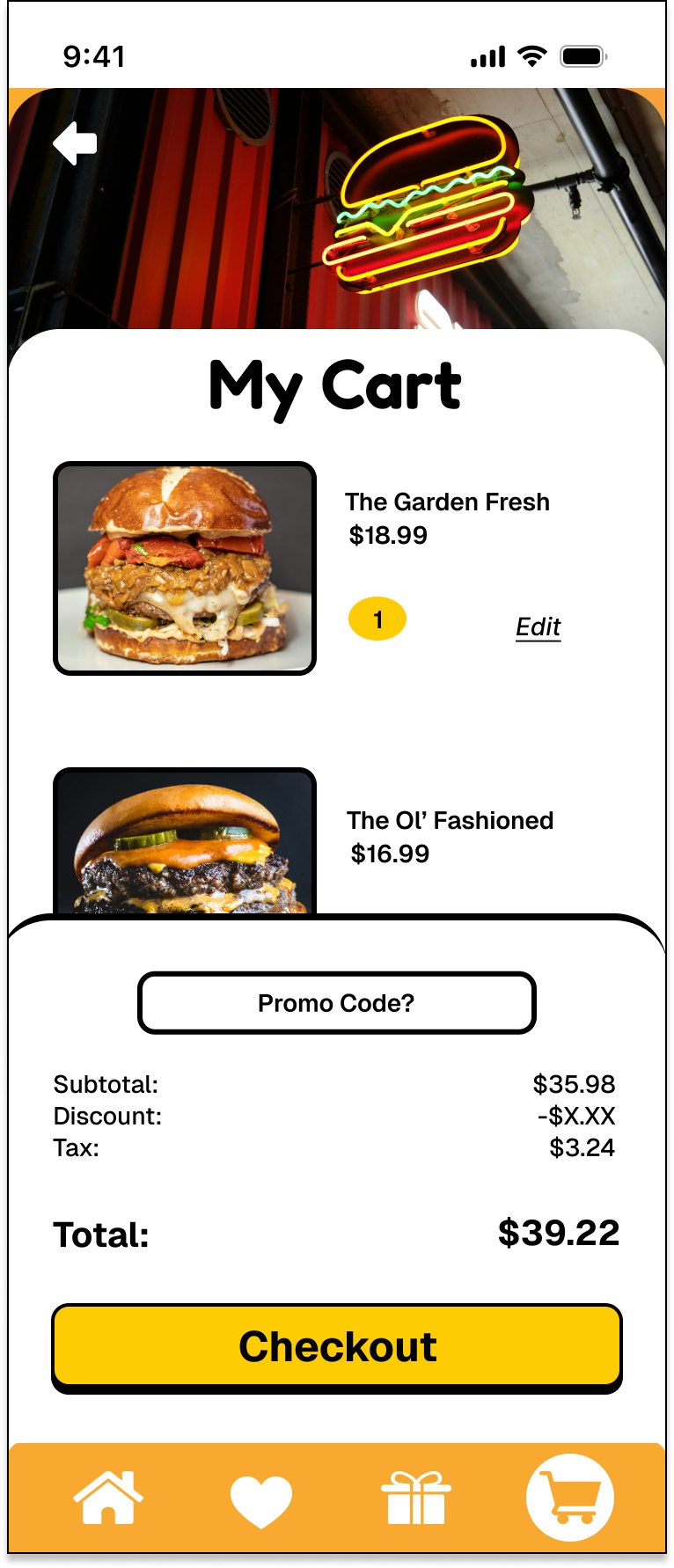Image resolution: width=674 pixels, height=1568 pixels.
Task: Go back using the arrow icon
Action: pos(75,143)
